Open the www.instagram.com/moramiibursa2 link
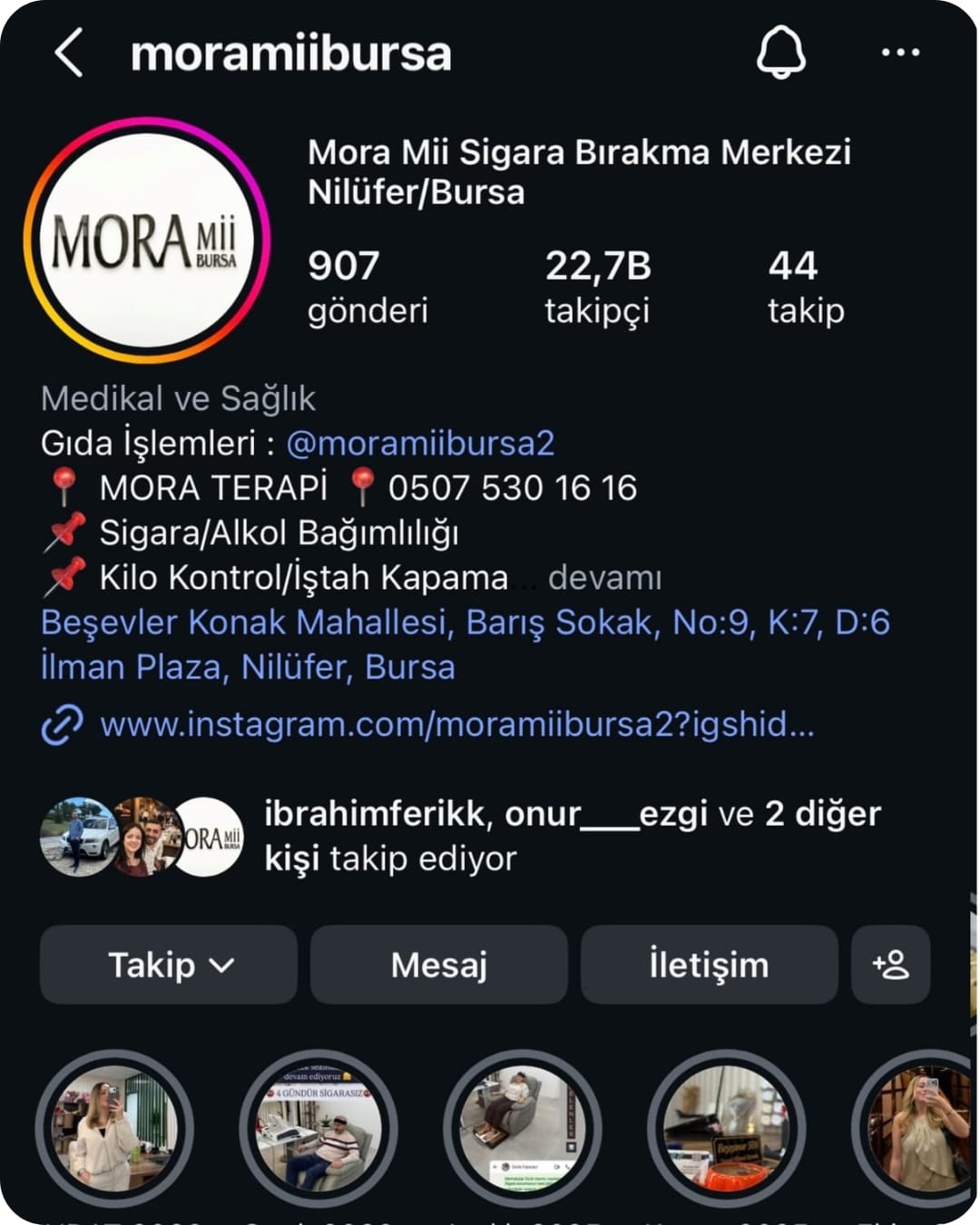 [x=456, y=725]
